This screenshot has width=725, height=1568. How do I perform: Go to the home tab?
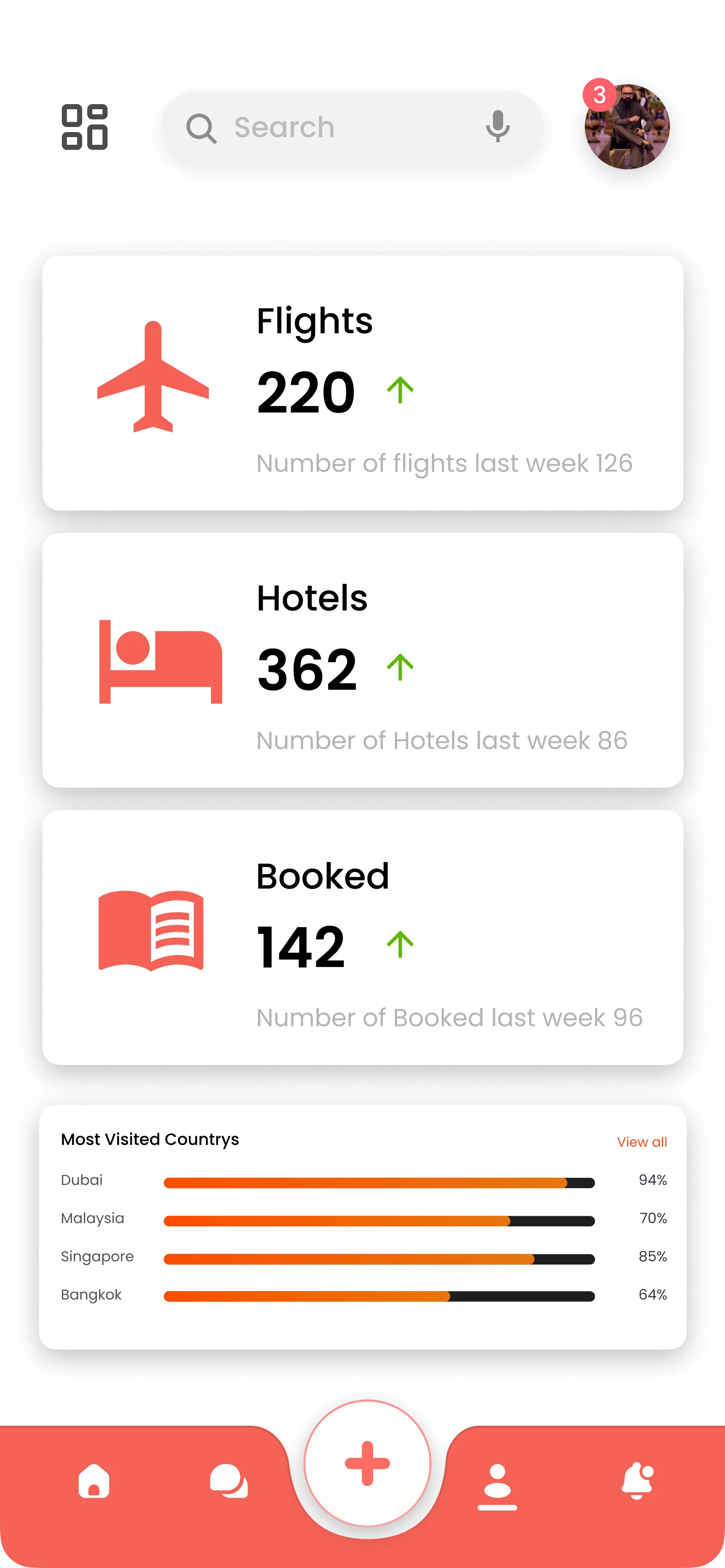tap(94, 1480)
